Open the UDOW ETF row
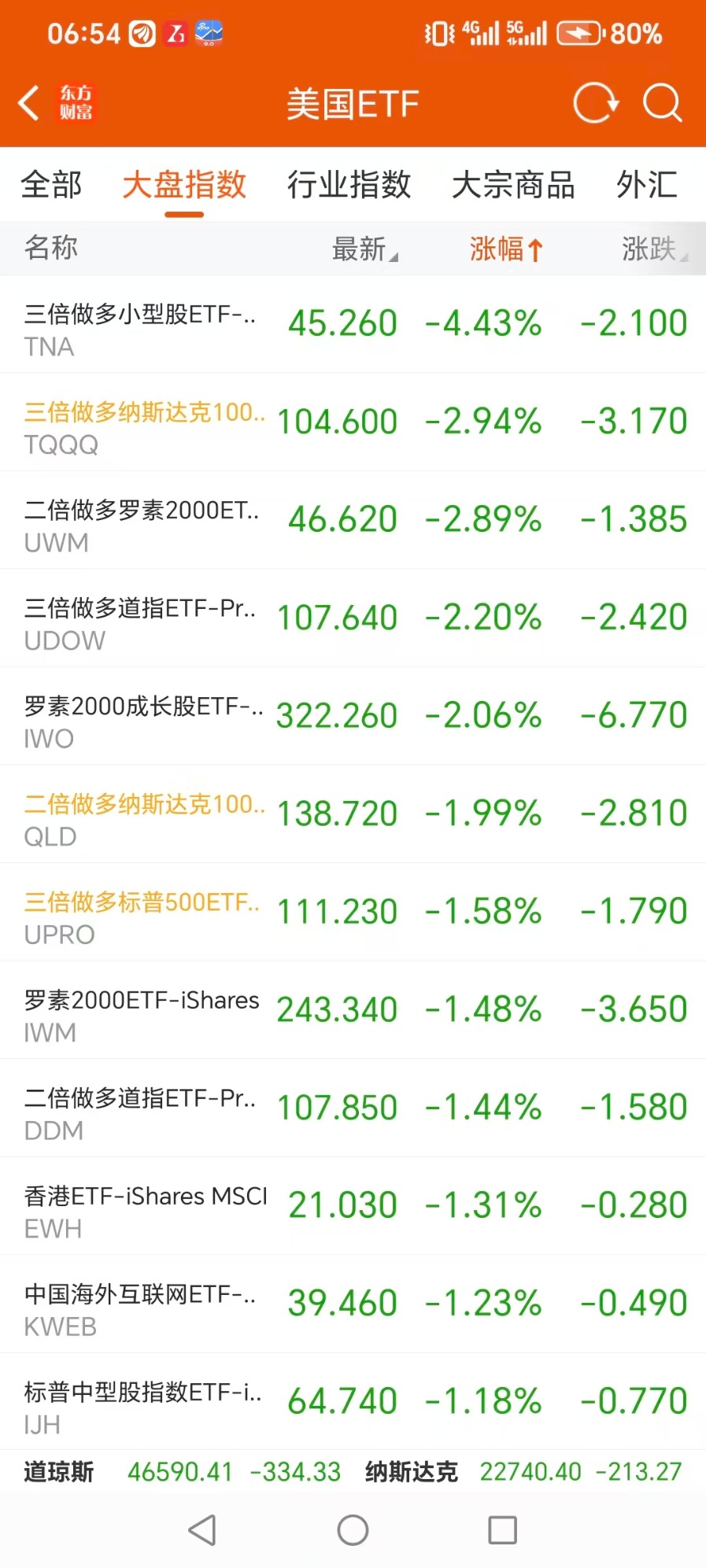Image resolution: width=706 pixels, height=1568 pixels. pos(353,618)
